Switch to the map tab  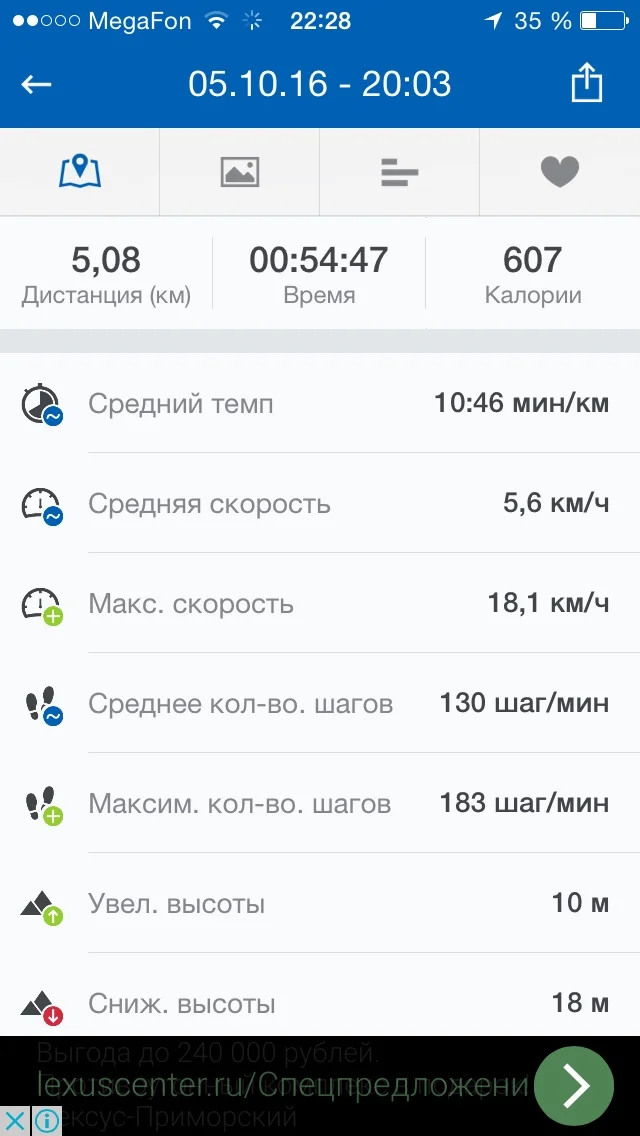tap(80, 172)
